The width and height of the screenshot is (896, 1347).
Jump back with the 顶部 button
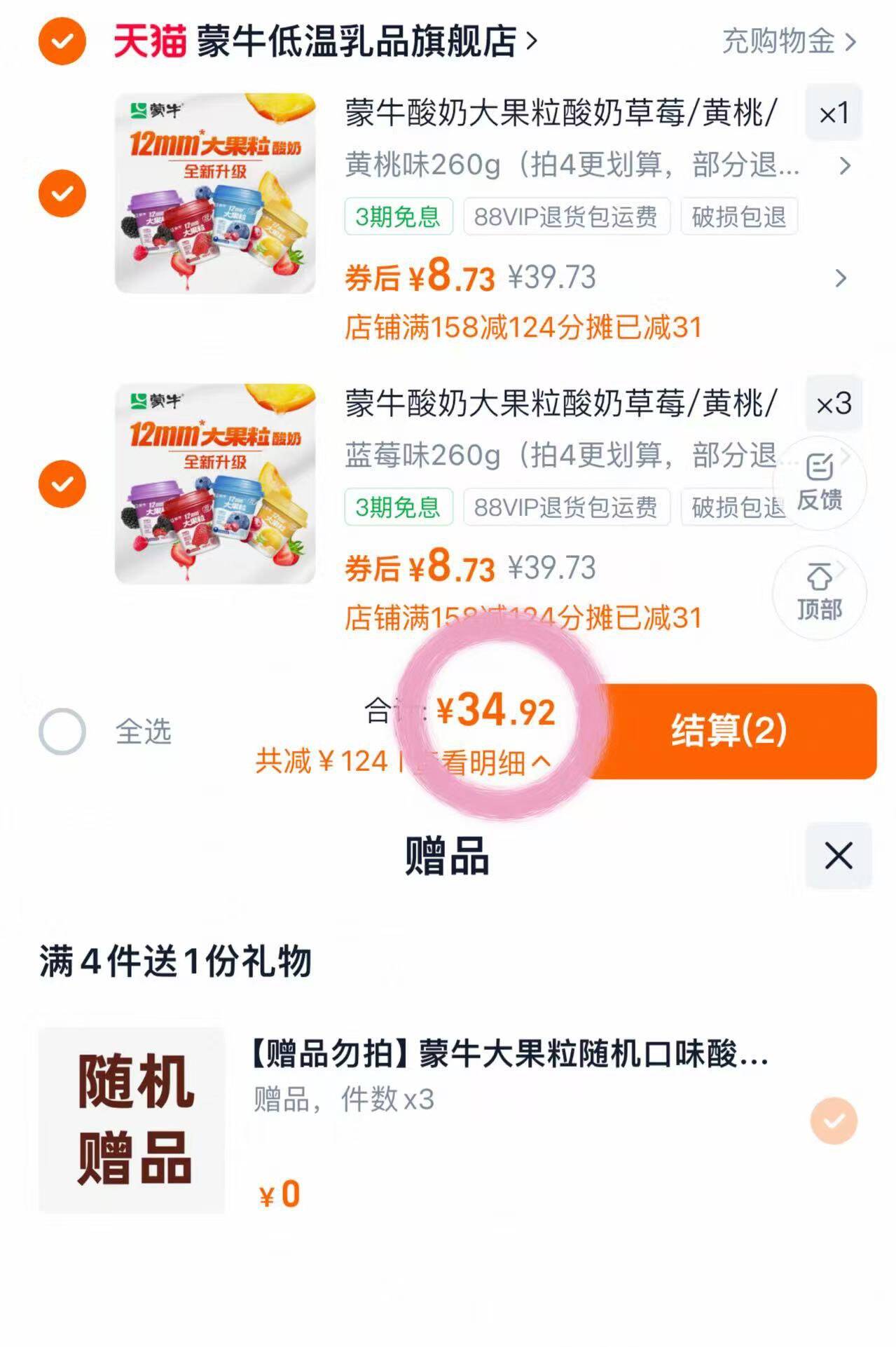pos(819,593)
